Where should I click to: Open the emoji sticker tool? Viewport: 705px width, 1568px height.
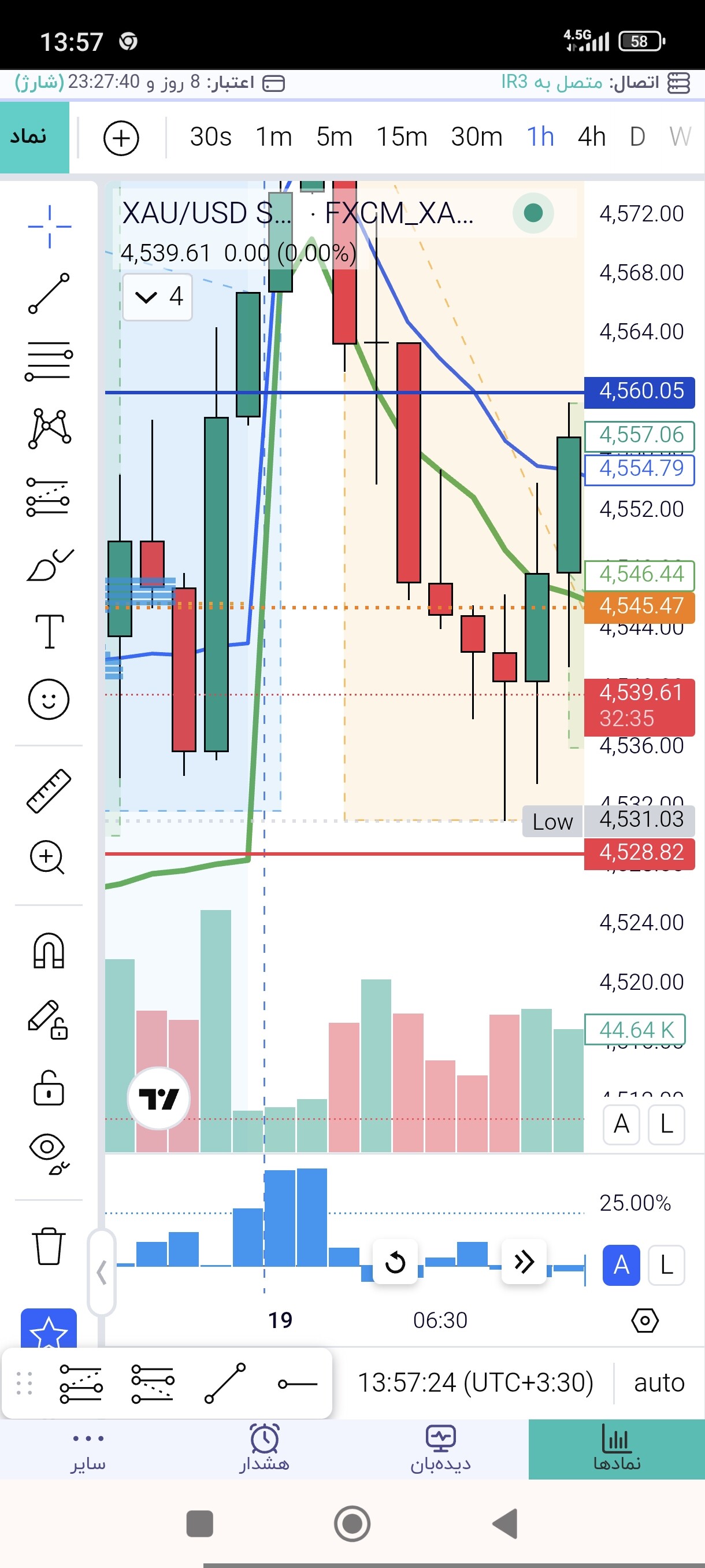49,699
